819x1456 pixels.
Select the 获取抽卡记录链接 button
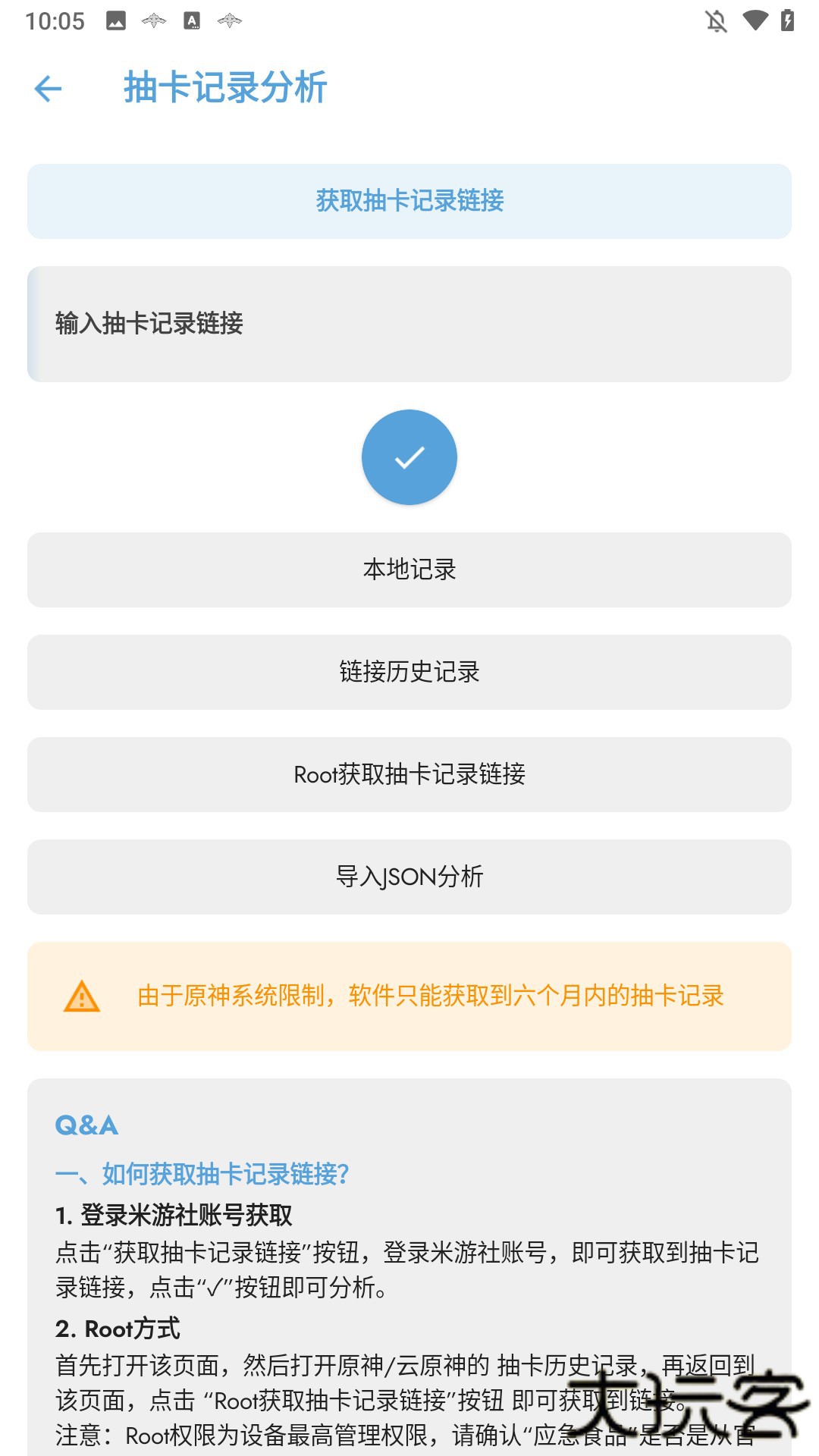(x=409, y=202)
